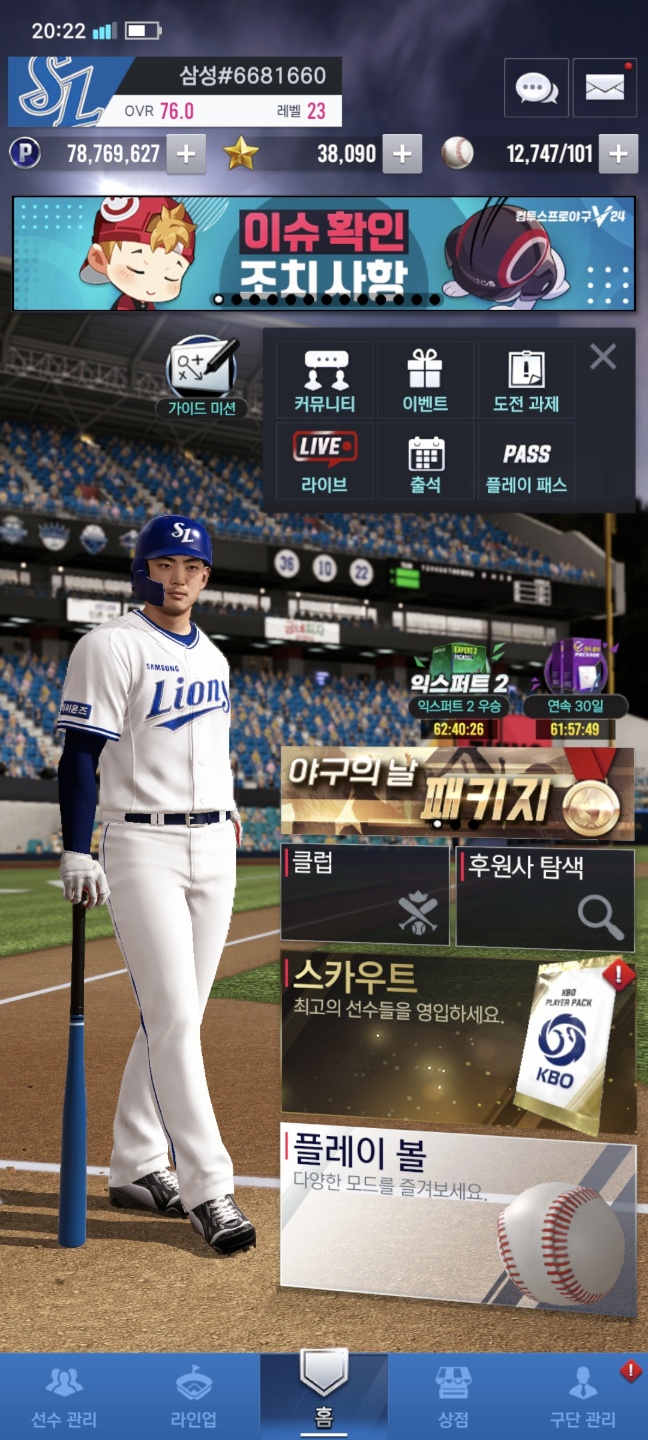The height and width of the screenshot is (1440, 648).
Task: Open the mailbox envelope icon
Action: (605, 88)
